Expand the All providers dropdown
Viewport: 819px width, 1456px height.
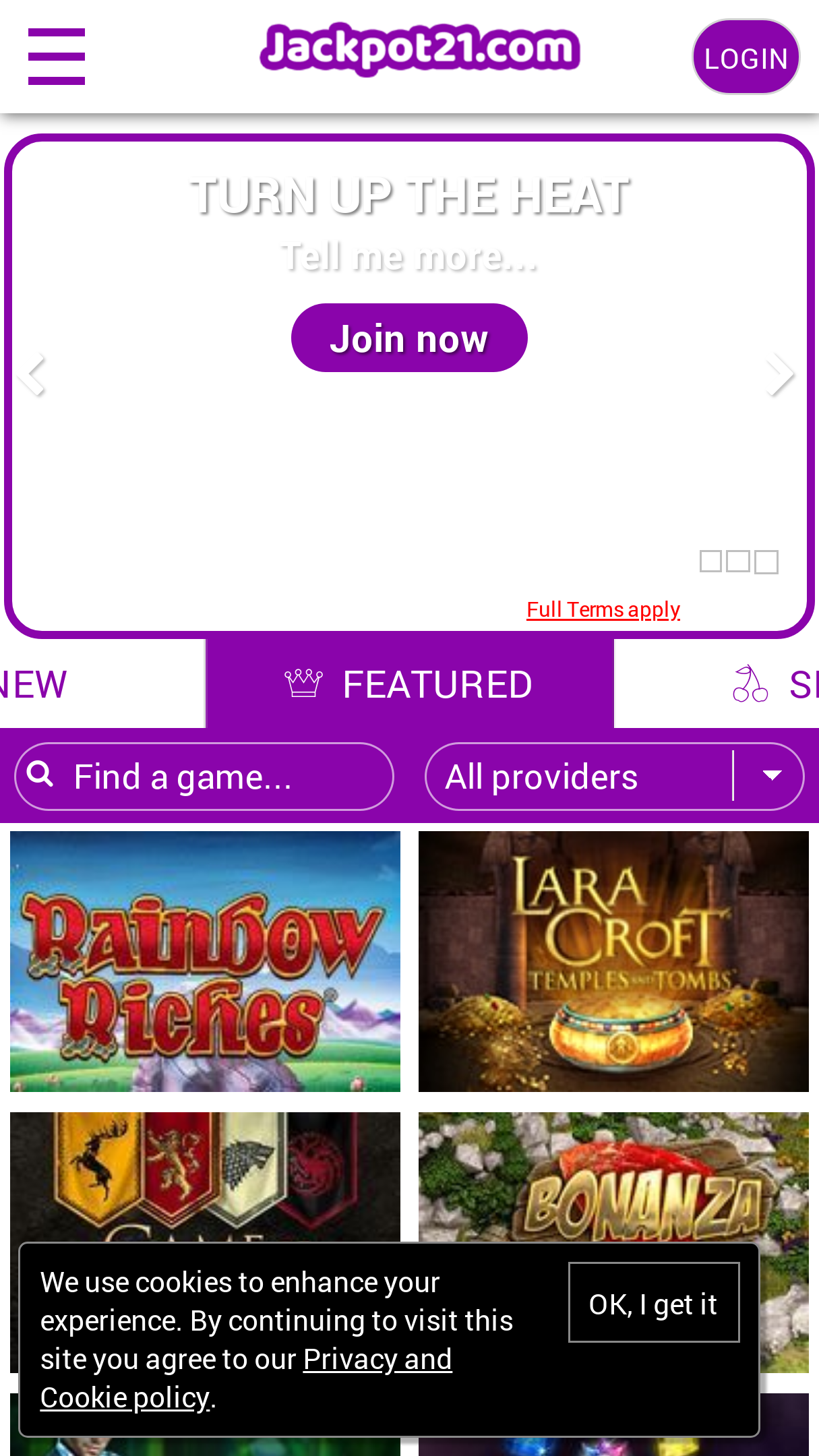(x=614, y=777)
